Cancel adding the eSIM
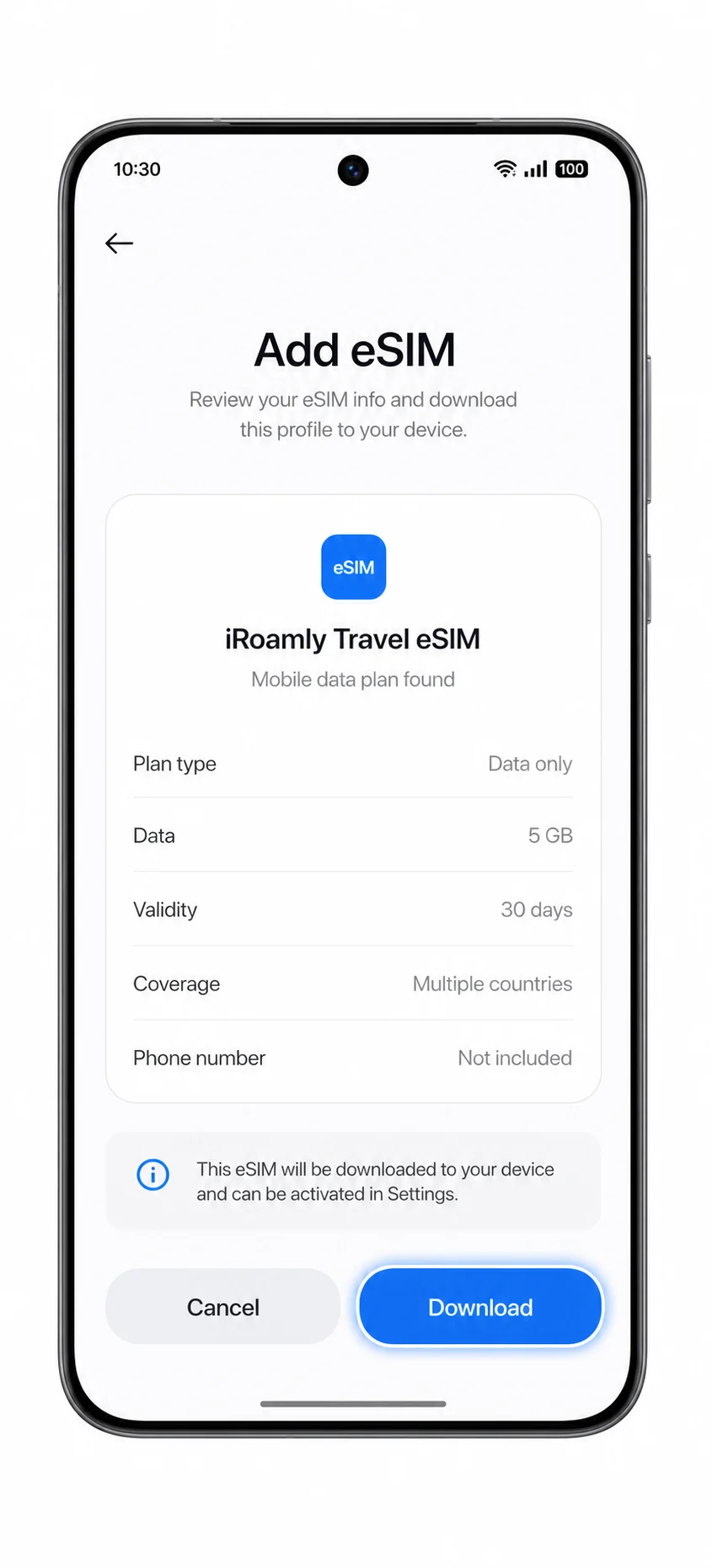 [223, 1307]
